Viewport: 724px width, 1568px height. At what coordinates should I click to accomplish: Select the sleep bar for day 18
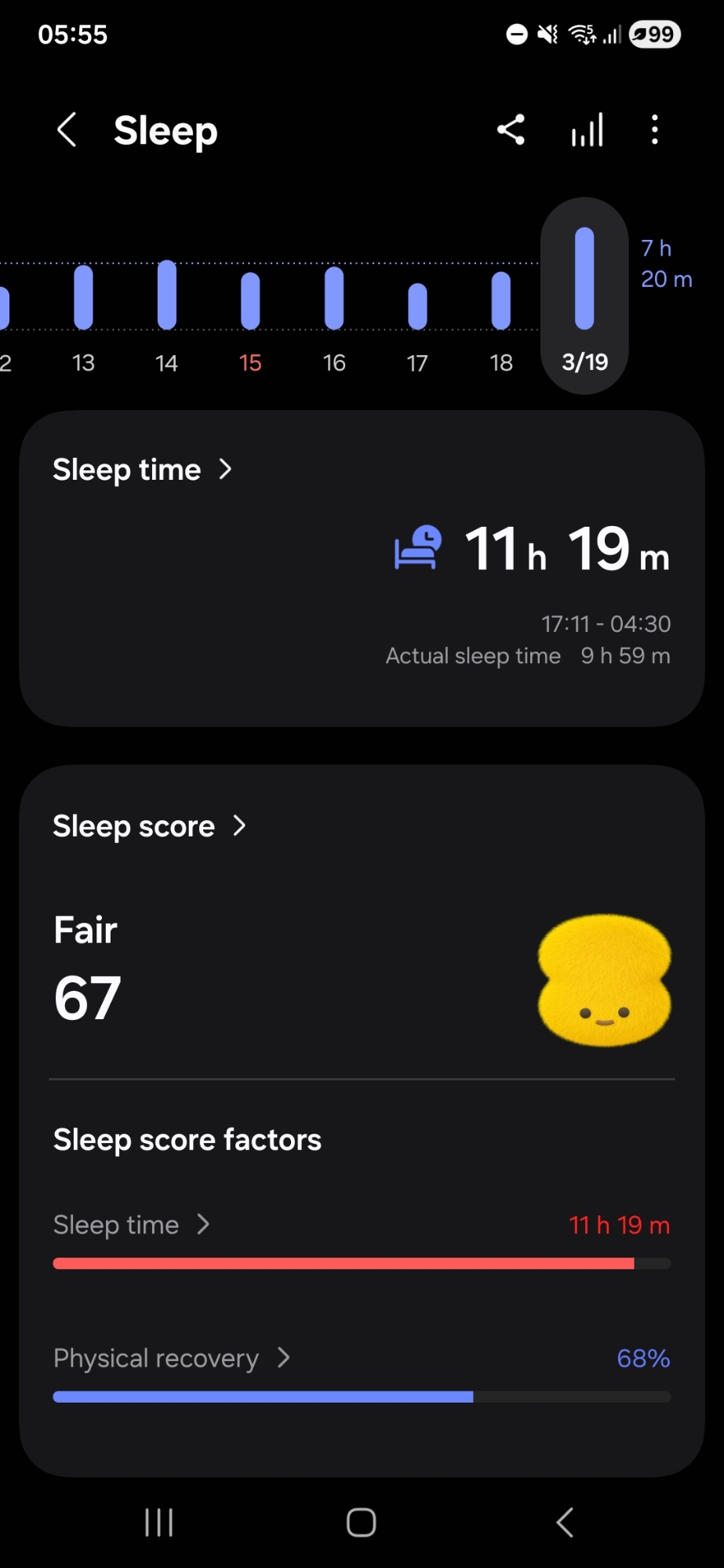[501, 300]
